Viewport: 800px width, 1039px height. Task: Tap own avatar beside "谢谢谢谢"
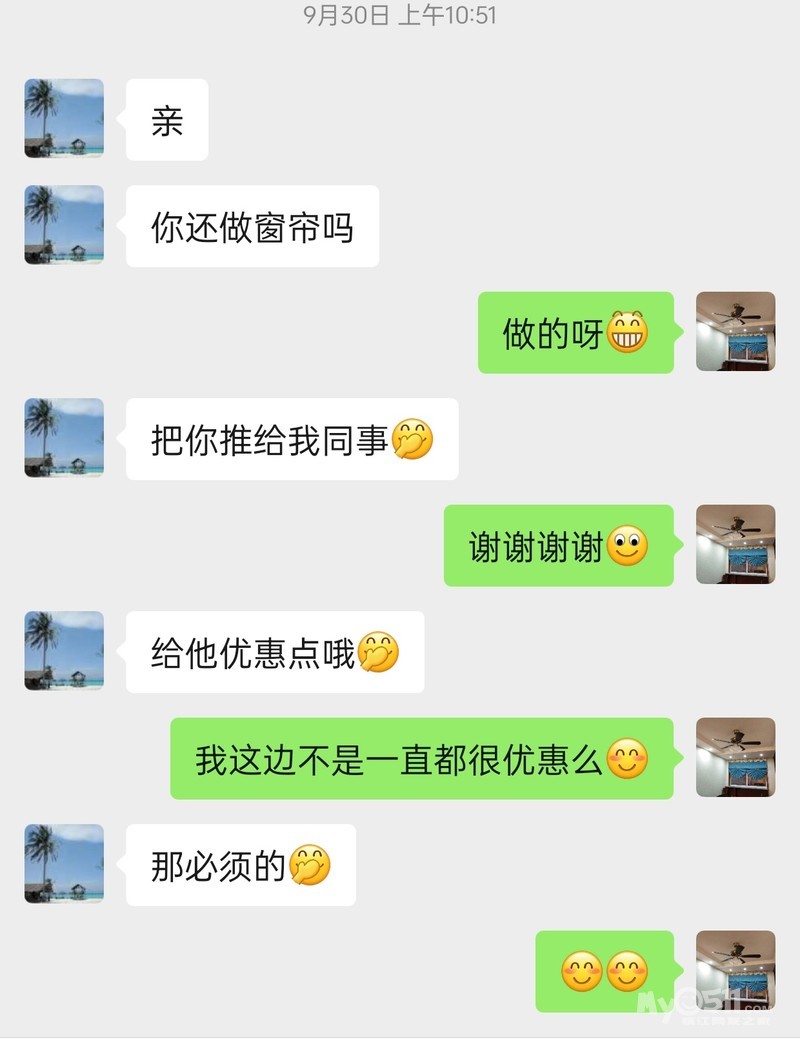coord(735,545)
